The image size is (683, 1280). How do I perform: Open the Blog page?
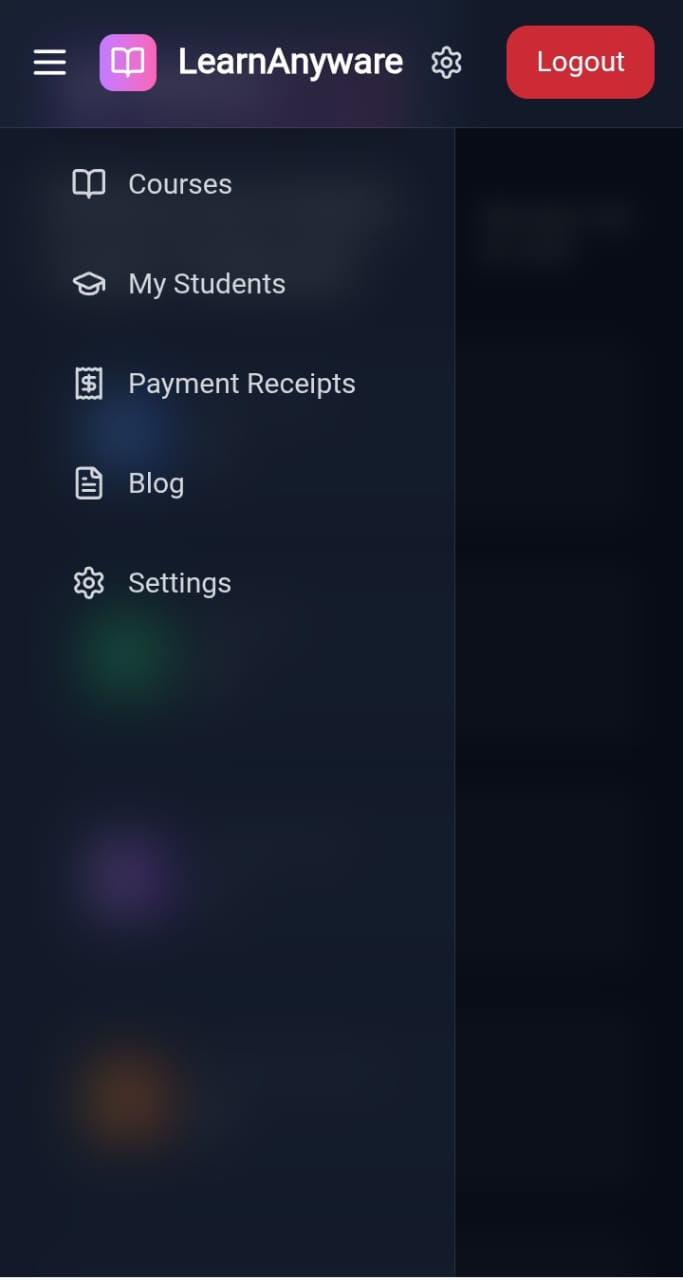point(156,484)
